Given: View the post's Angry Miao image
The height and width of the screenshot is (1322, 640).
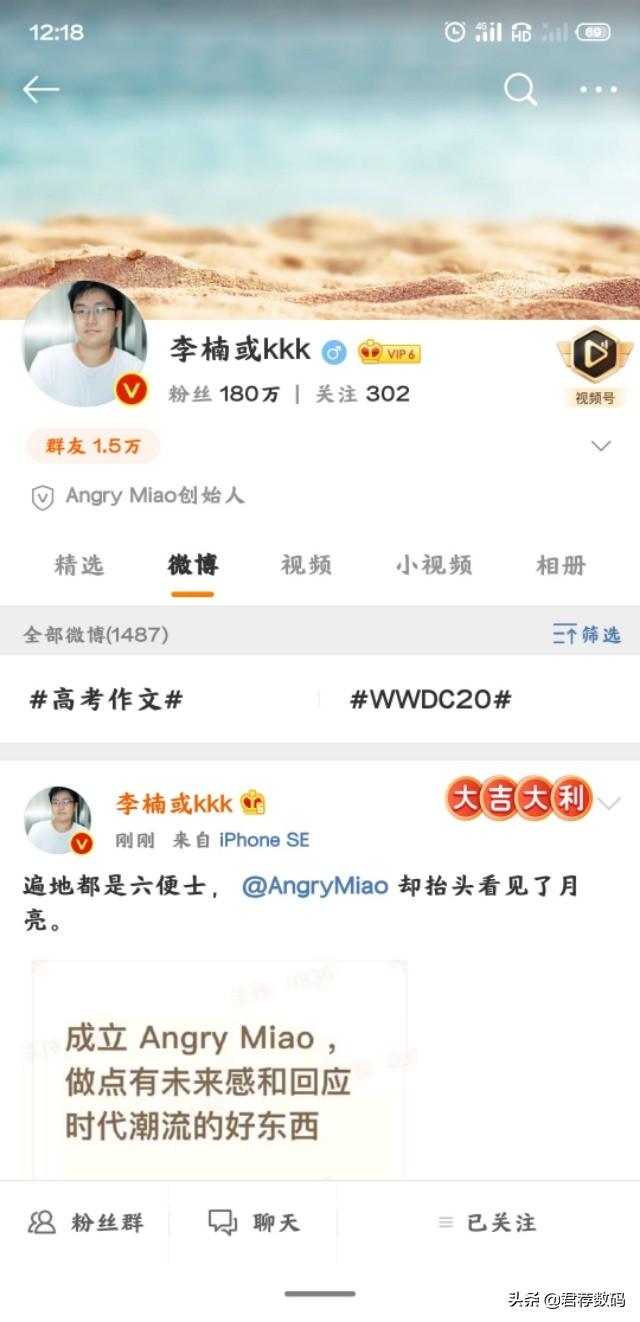Looking at the screenshot, I should coord(220,1068).
